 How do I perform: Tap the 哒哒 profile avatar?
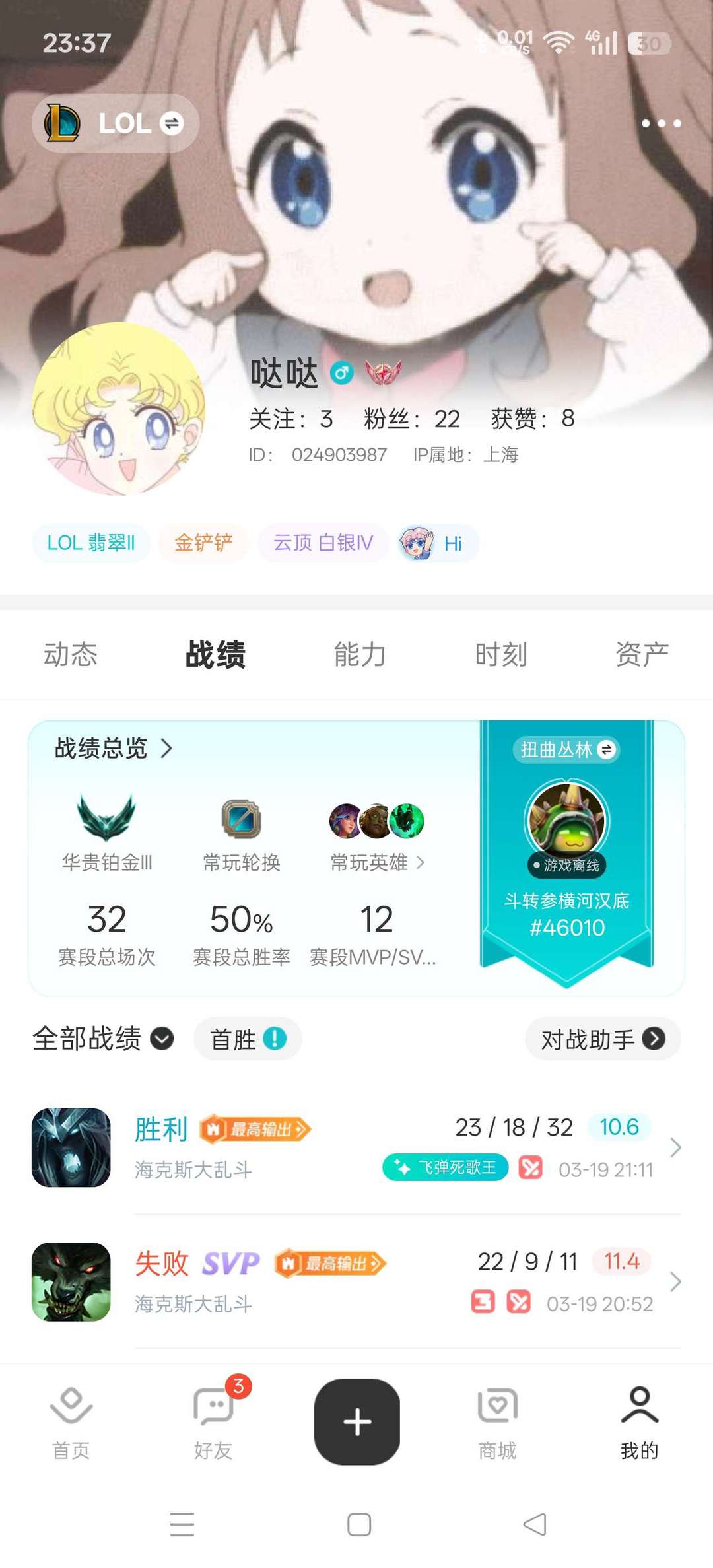[x=118, y=409]
